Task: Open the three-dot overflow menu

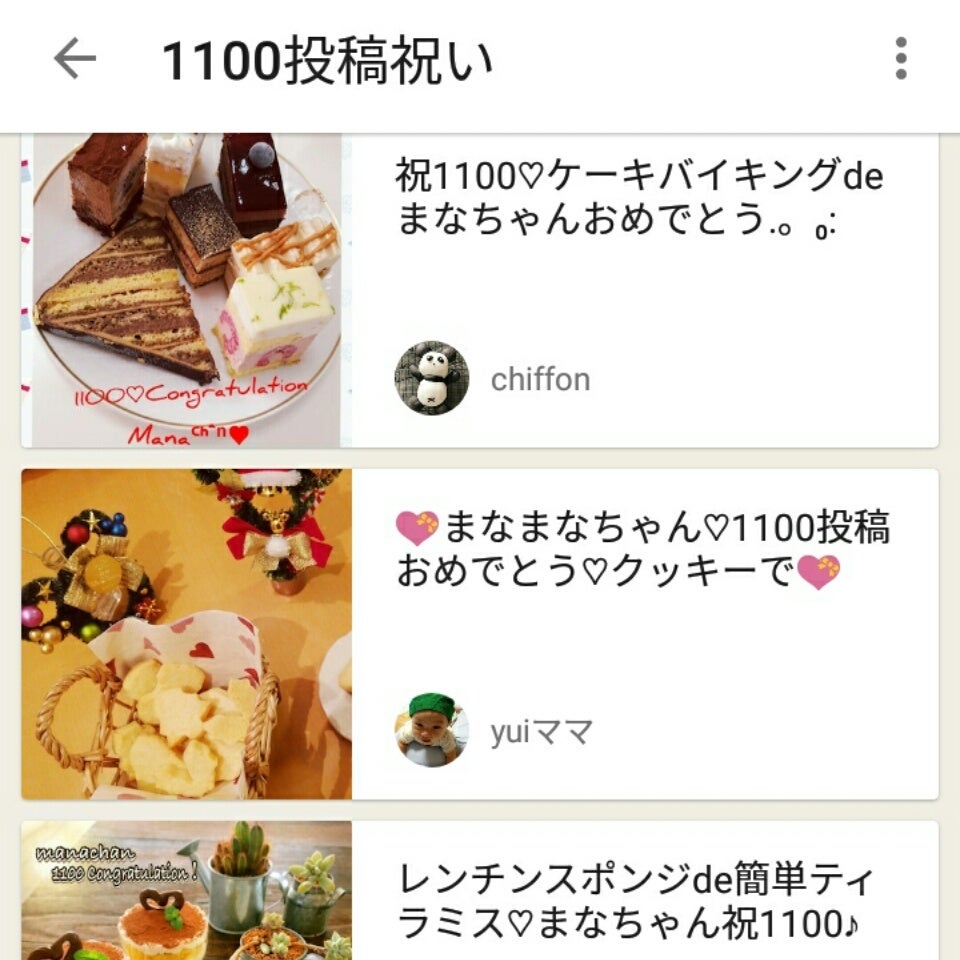Action: click(x=901, y=59)
